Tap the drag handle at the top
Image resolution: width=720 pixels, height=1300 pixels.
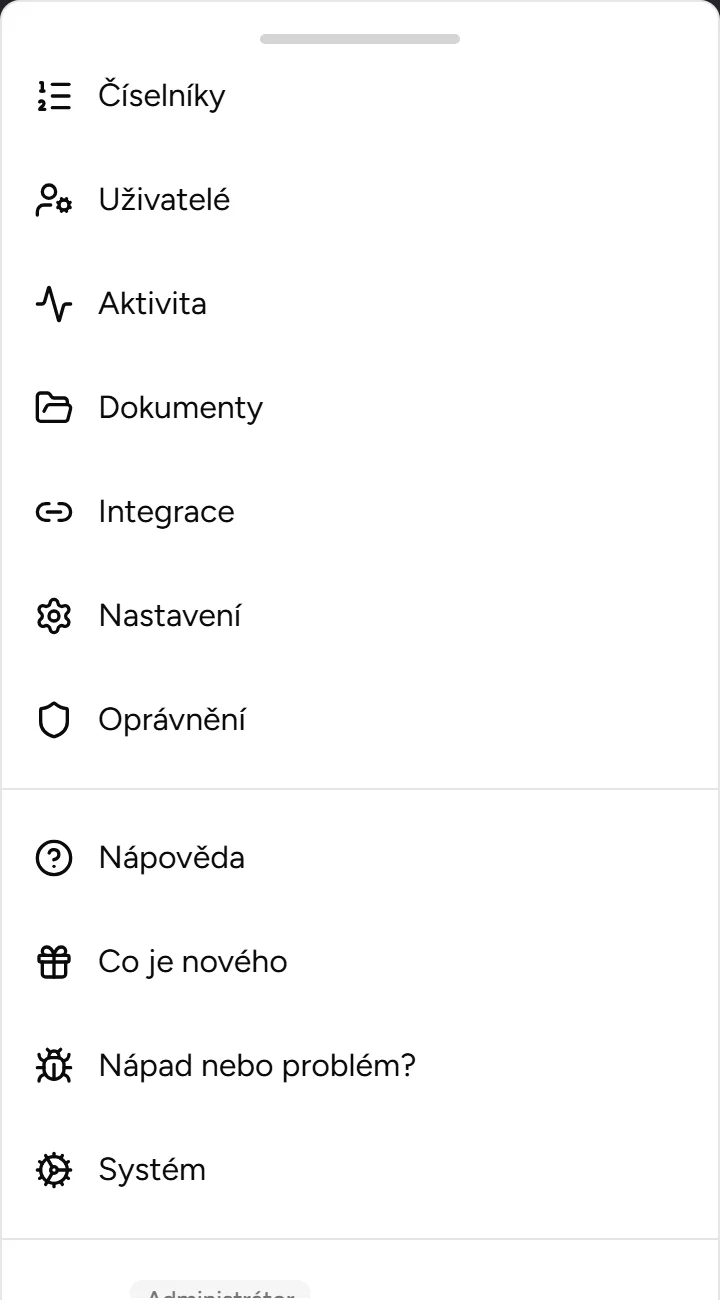pyautogui.click(x=360, y=39)
